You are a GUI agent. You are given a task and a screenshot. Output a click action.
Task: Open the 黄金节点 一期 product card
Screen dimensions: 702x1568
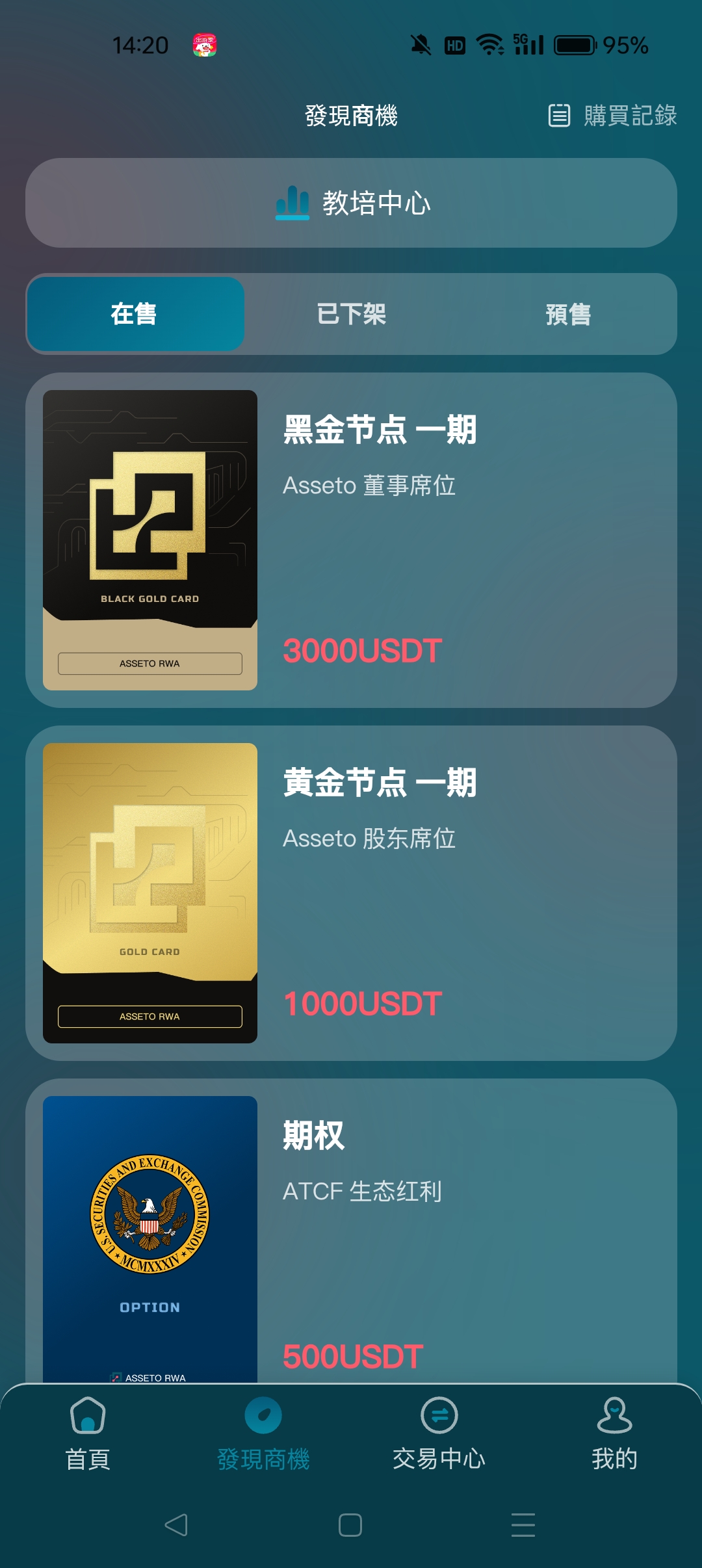[x=351, y=893]
